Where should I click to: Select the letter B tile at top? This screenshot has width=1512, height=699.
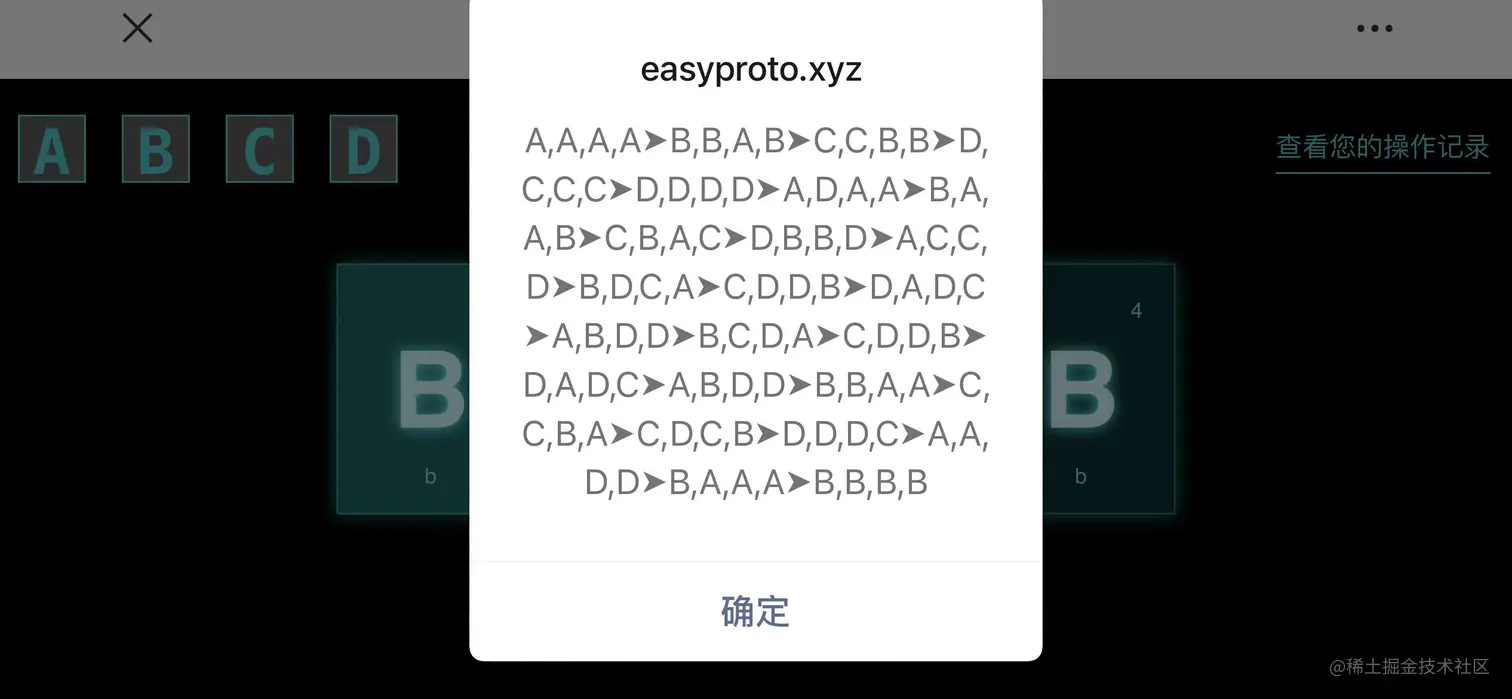click(156, 149)
